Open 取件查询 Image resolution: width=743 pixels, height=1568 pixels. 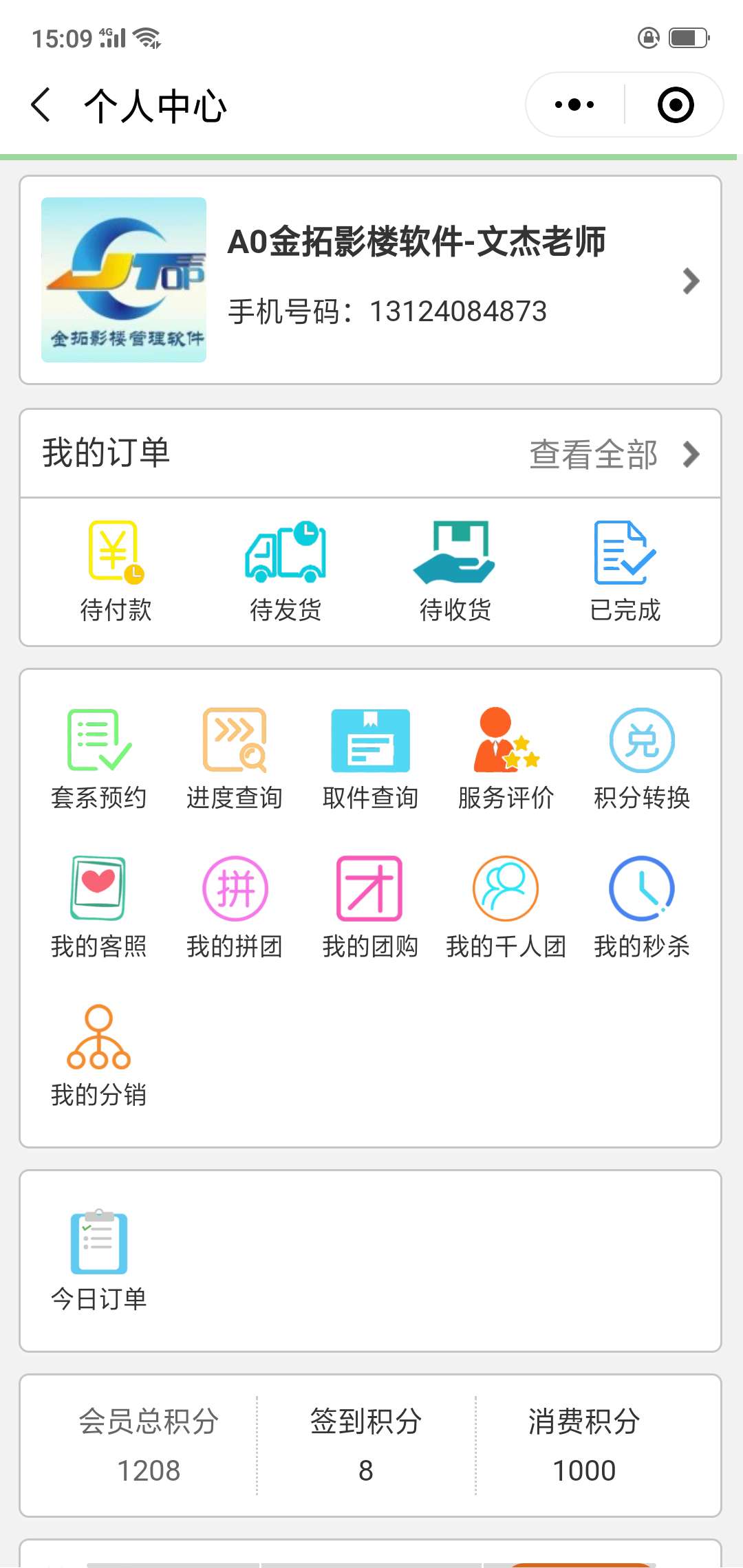coord(370,759)
